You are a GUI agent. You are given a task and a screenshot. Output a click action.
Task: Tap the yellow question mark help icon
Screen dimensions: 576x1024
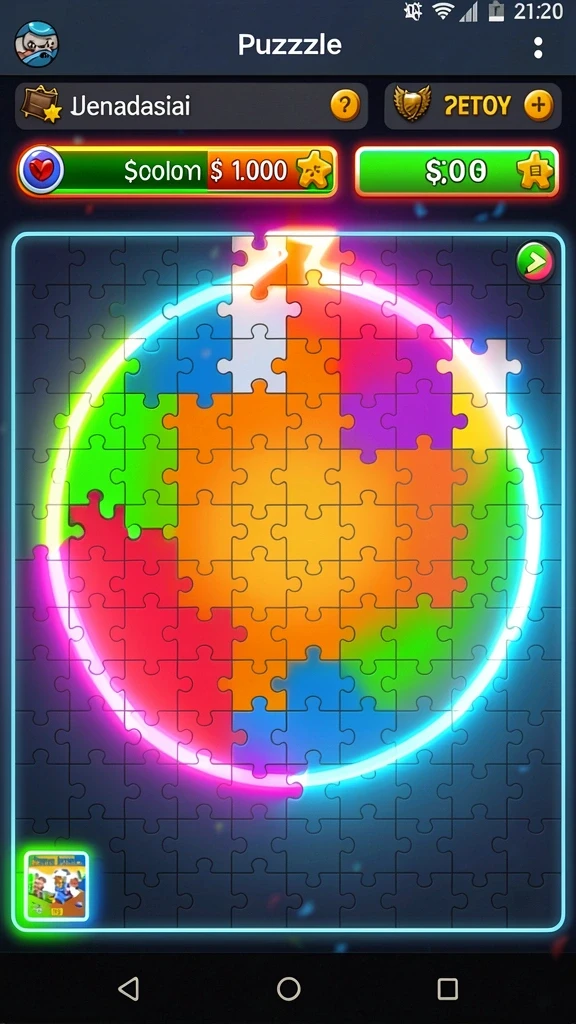(345, 104)
